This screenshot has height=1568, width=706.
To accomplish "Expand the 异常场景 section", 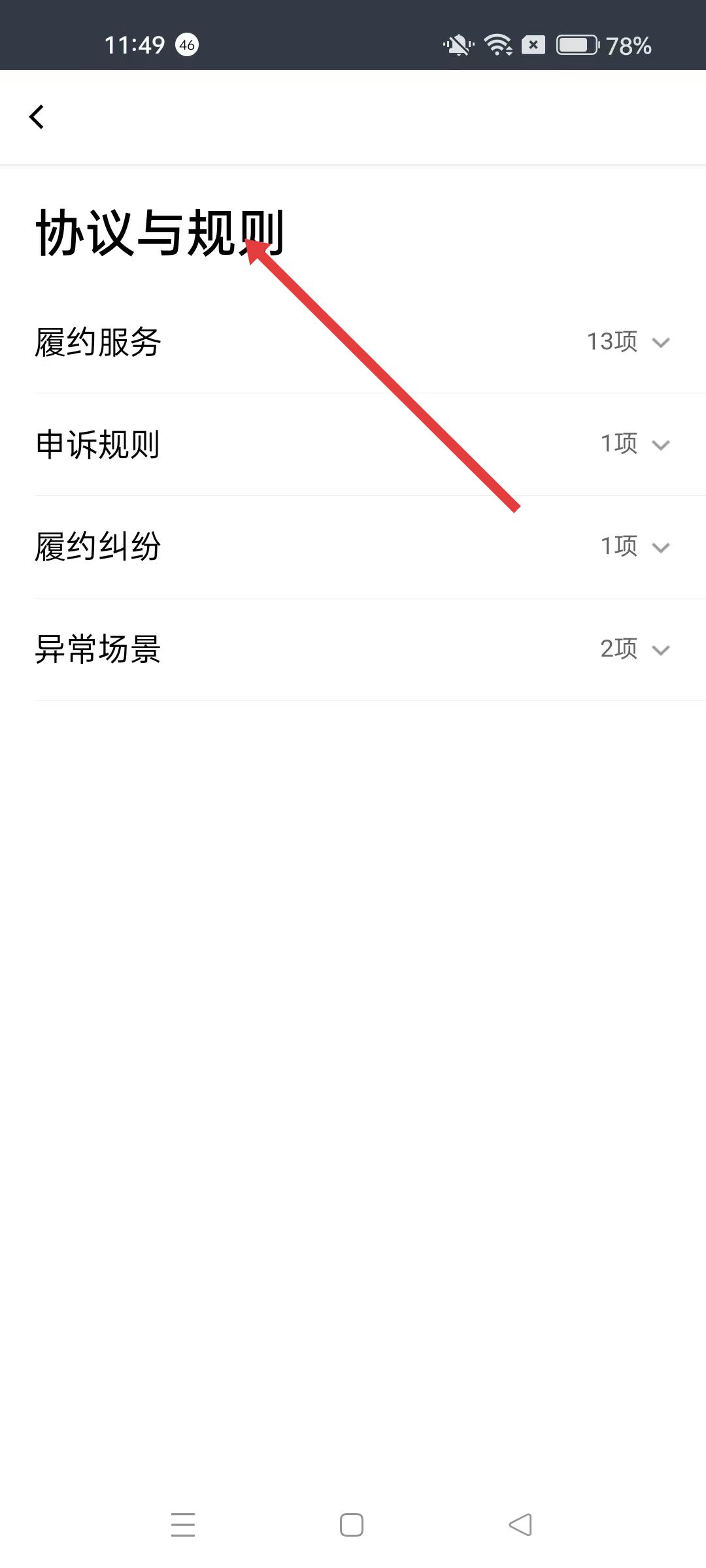I will pos(353,649).
